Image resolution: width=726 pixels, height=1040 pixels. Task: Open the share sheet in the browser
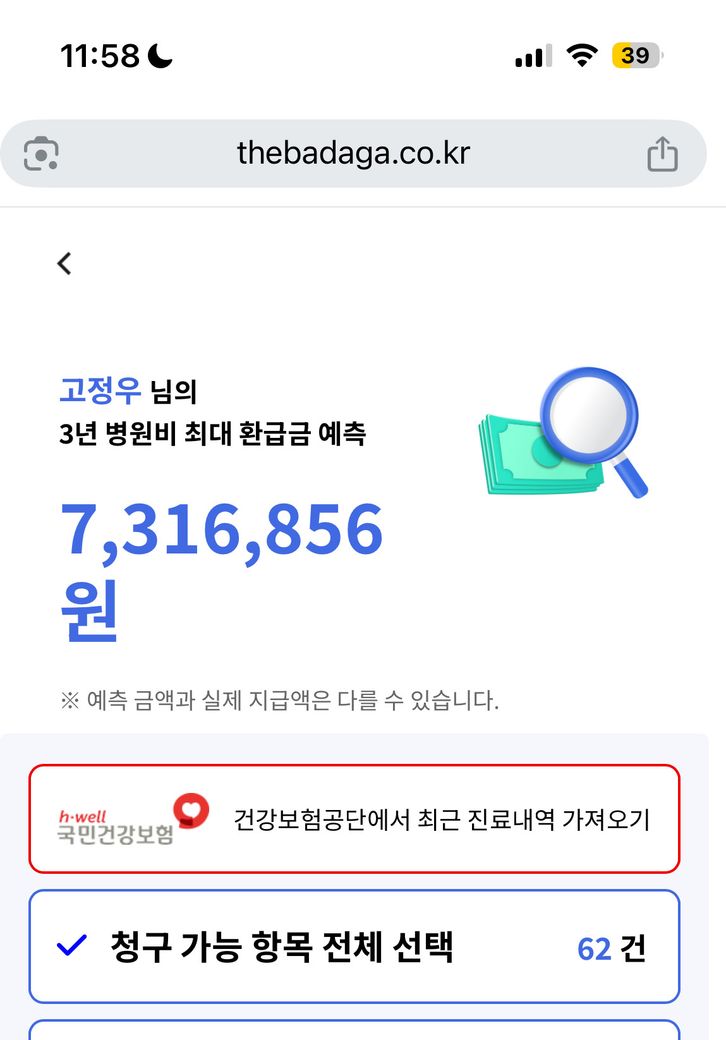(662, 155)
